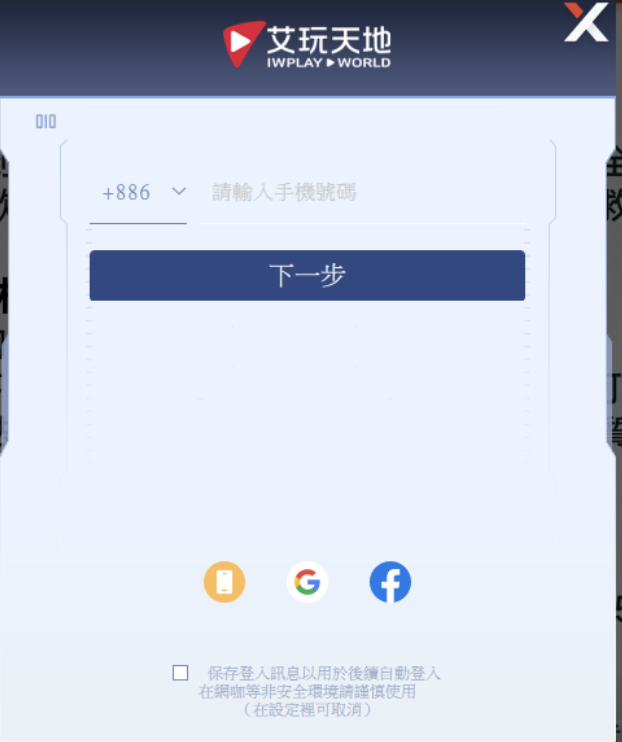Screen dimensions: 622x742
Task: Check the save login info checkbox
Action: 180,673
